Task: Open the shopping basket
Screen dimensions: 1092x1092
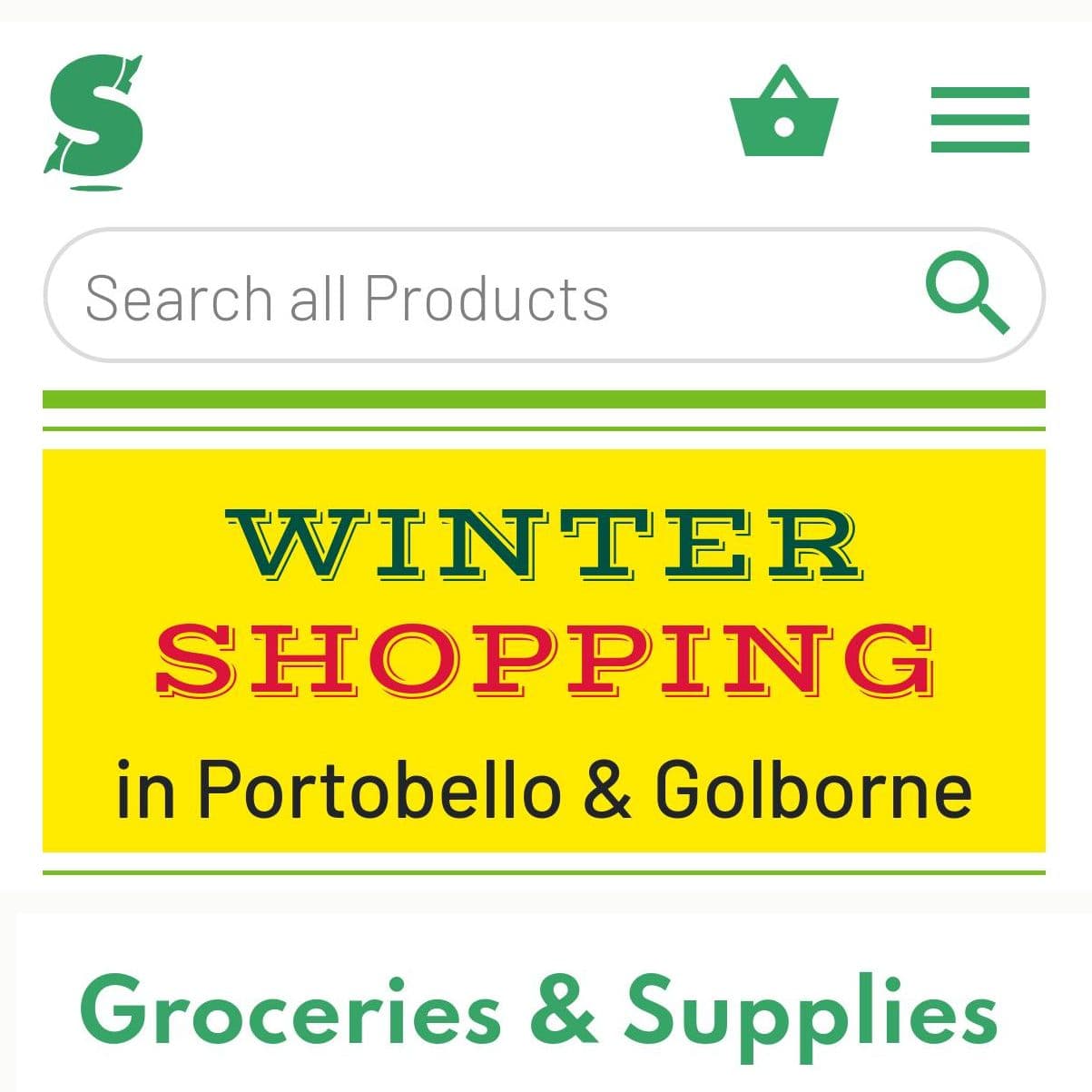Action: (x=783, y=113)
